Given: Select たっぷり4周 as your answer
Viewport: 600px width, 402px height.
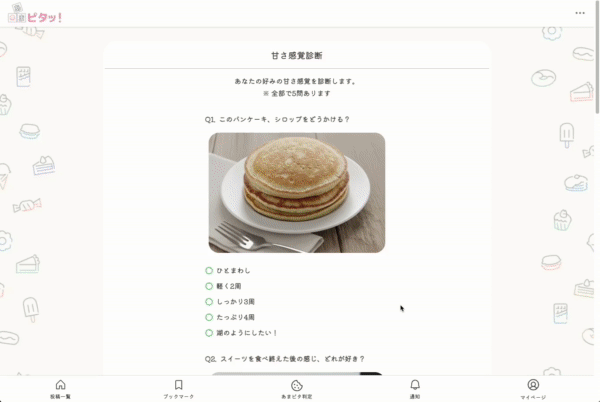Looking at the screenshot, I should [209, 317].
